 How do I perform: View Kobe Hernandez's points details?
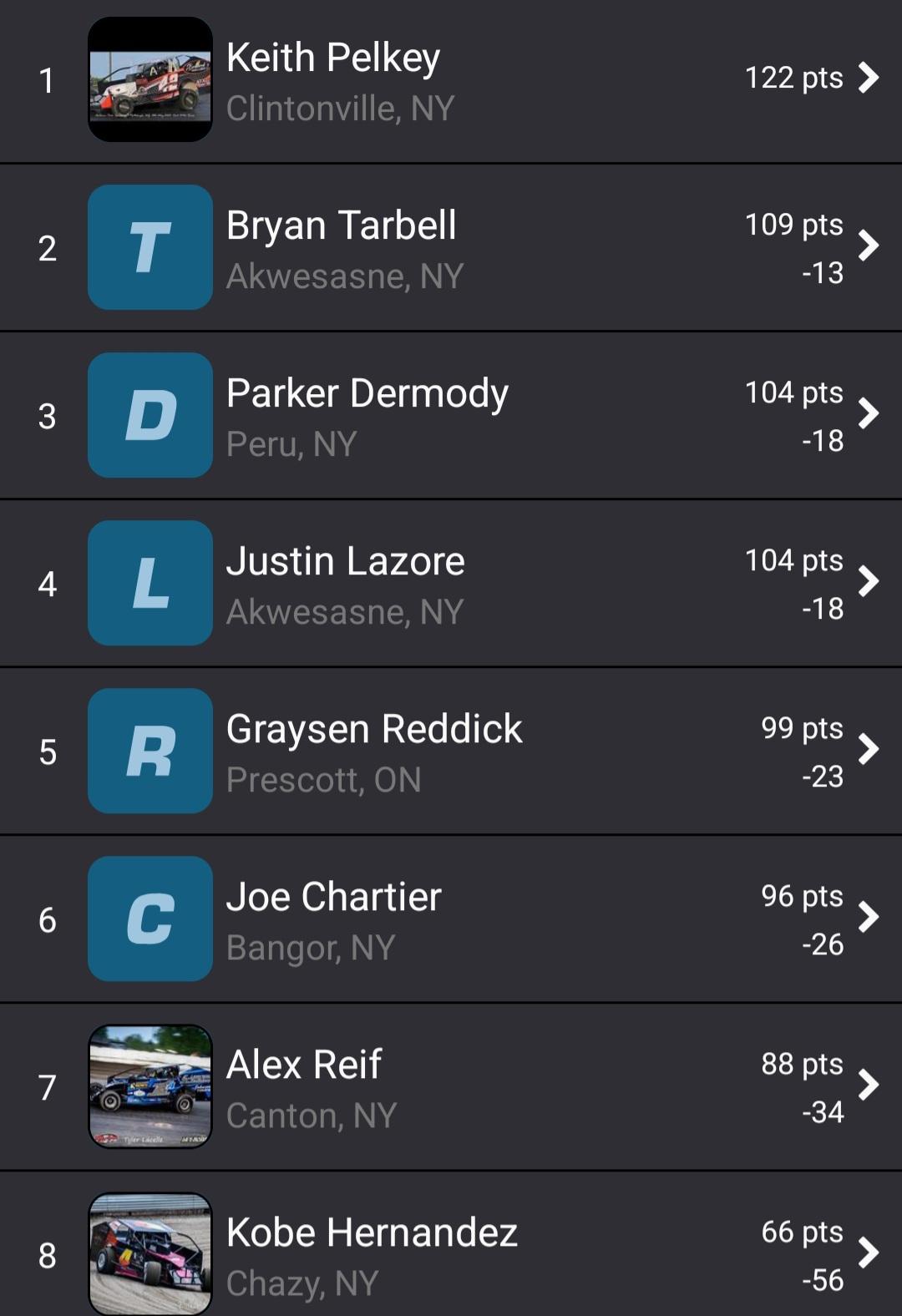coord(451,1253)
